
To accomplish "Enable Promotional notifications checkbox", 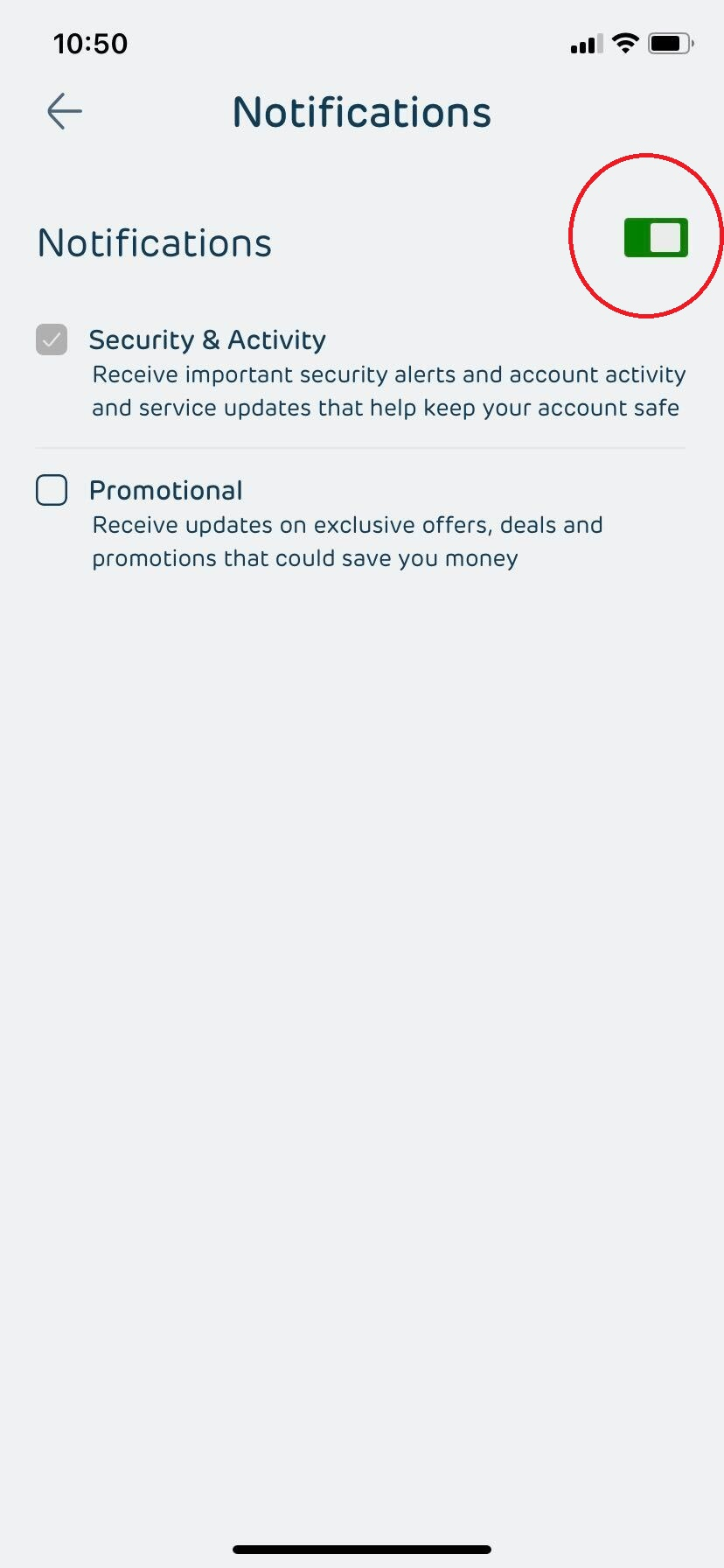I will tap(52, 490).
